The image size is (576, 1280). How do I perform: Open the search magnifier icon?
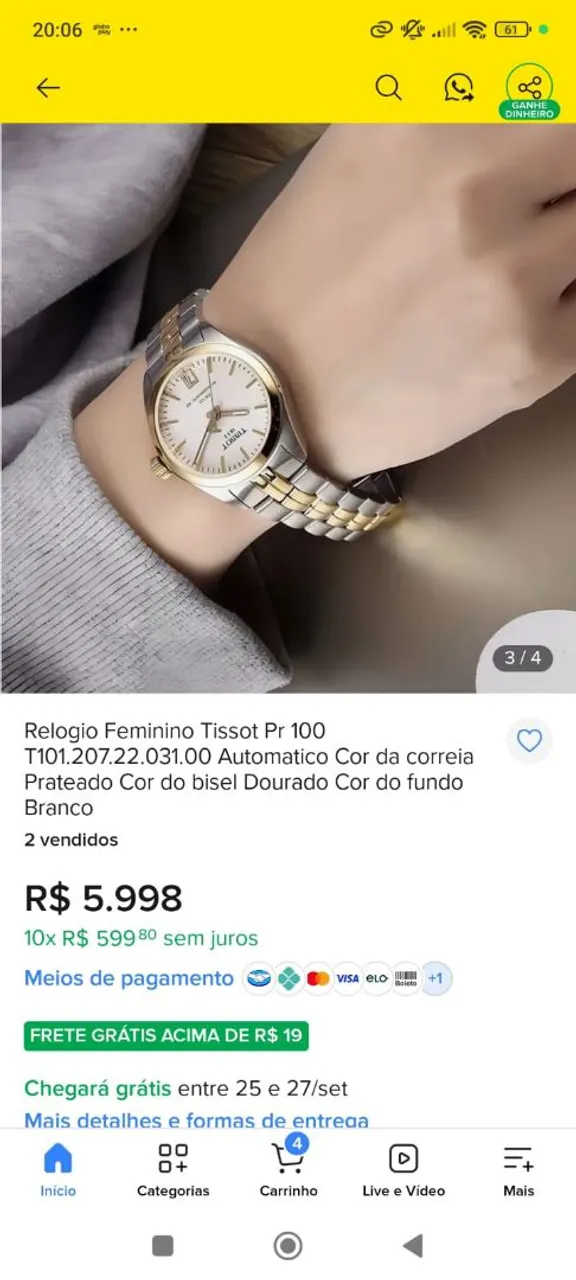coord(389,88)
